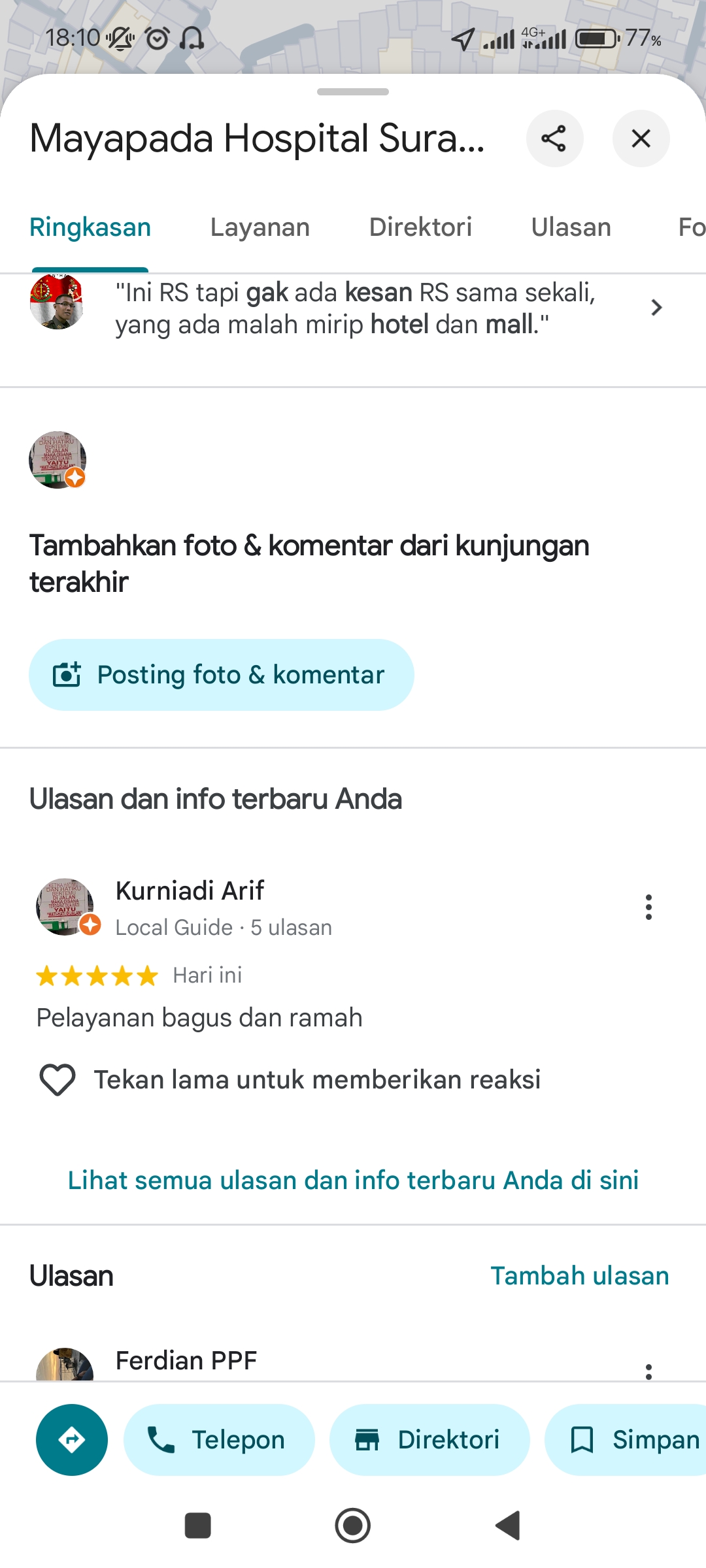Go back using the system back button

pos(508,1526)
